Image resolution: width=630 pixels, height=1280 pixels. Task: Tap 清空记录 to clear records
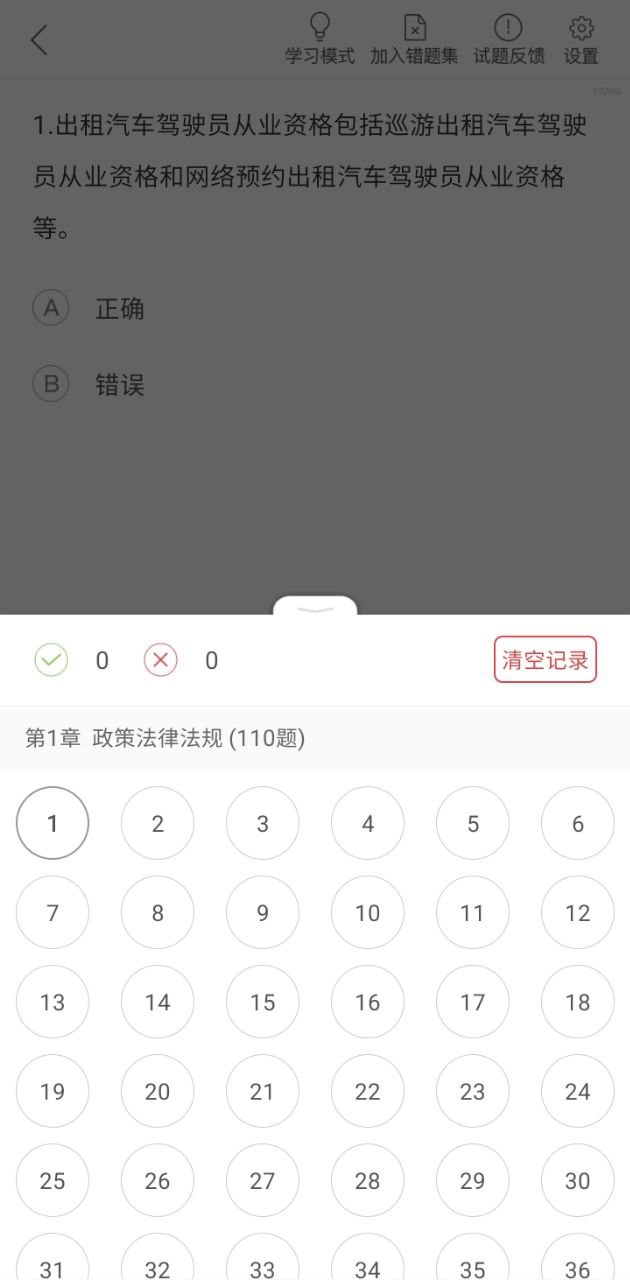coord(545,660)
